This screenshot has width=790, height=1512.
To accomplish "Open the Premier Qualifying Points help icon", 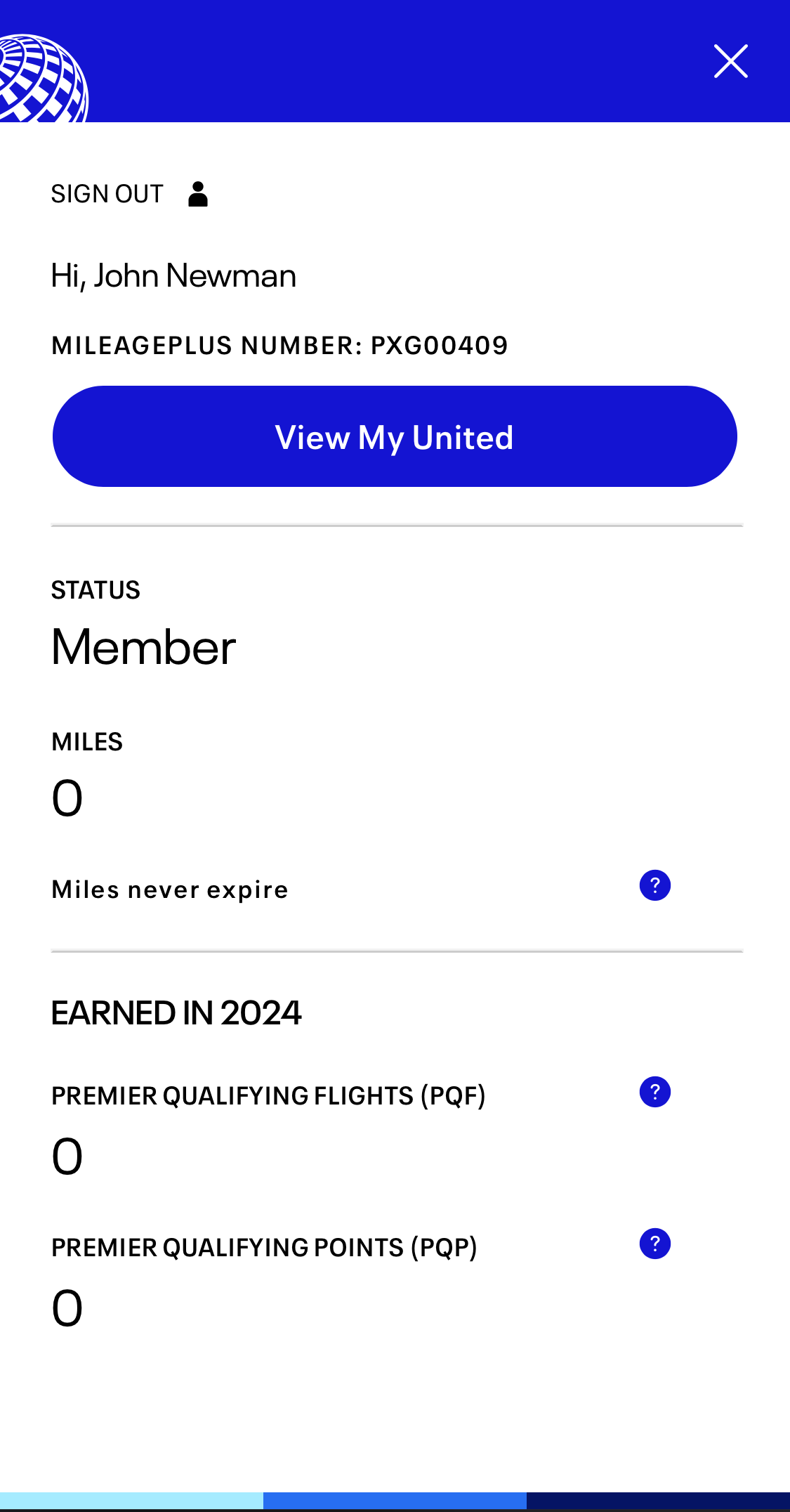I will tap(654, 1244).
